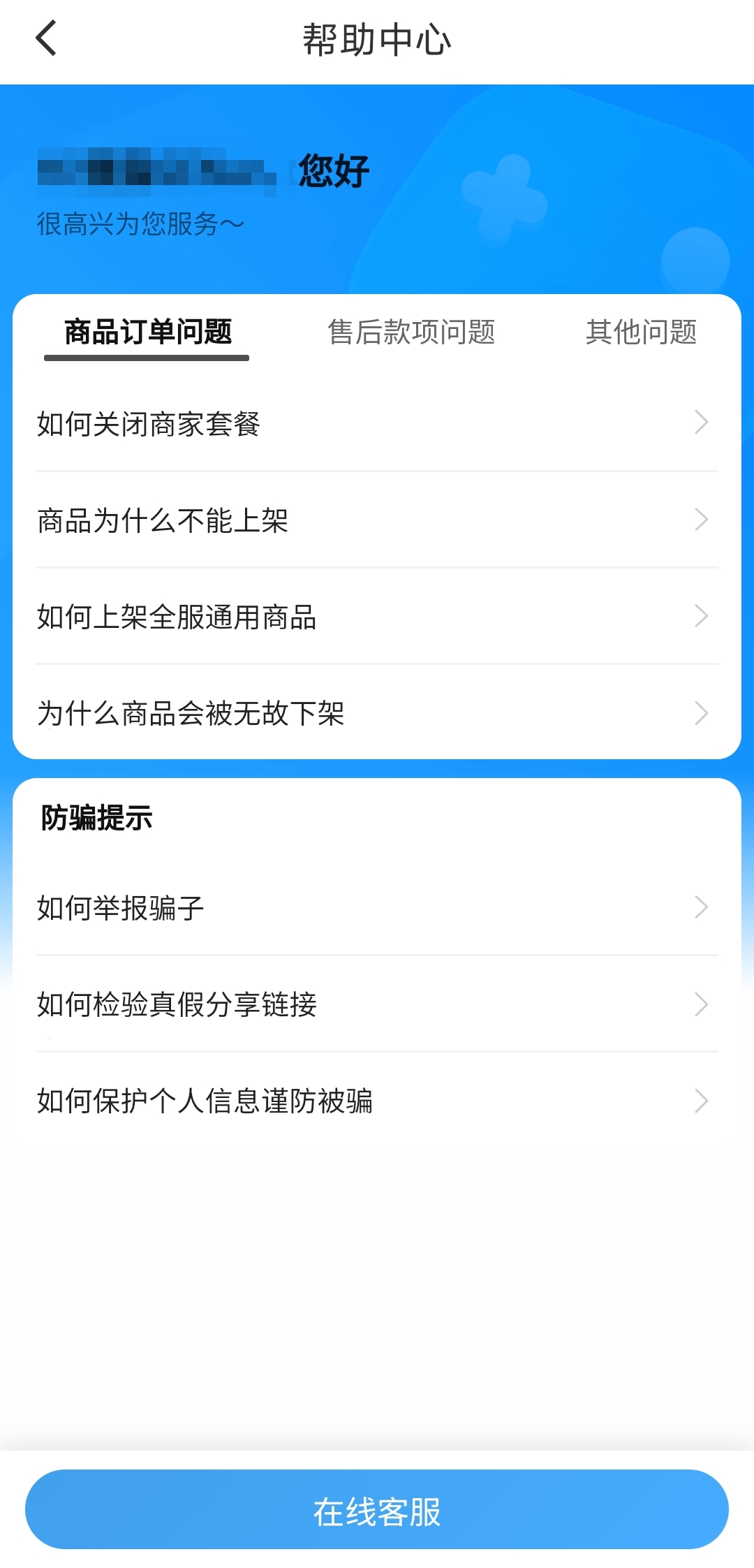Open 如何关闭商家套餐 help article
This screenshot has width=754, height=1568.
pos(377,423)
